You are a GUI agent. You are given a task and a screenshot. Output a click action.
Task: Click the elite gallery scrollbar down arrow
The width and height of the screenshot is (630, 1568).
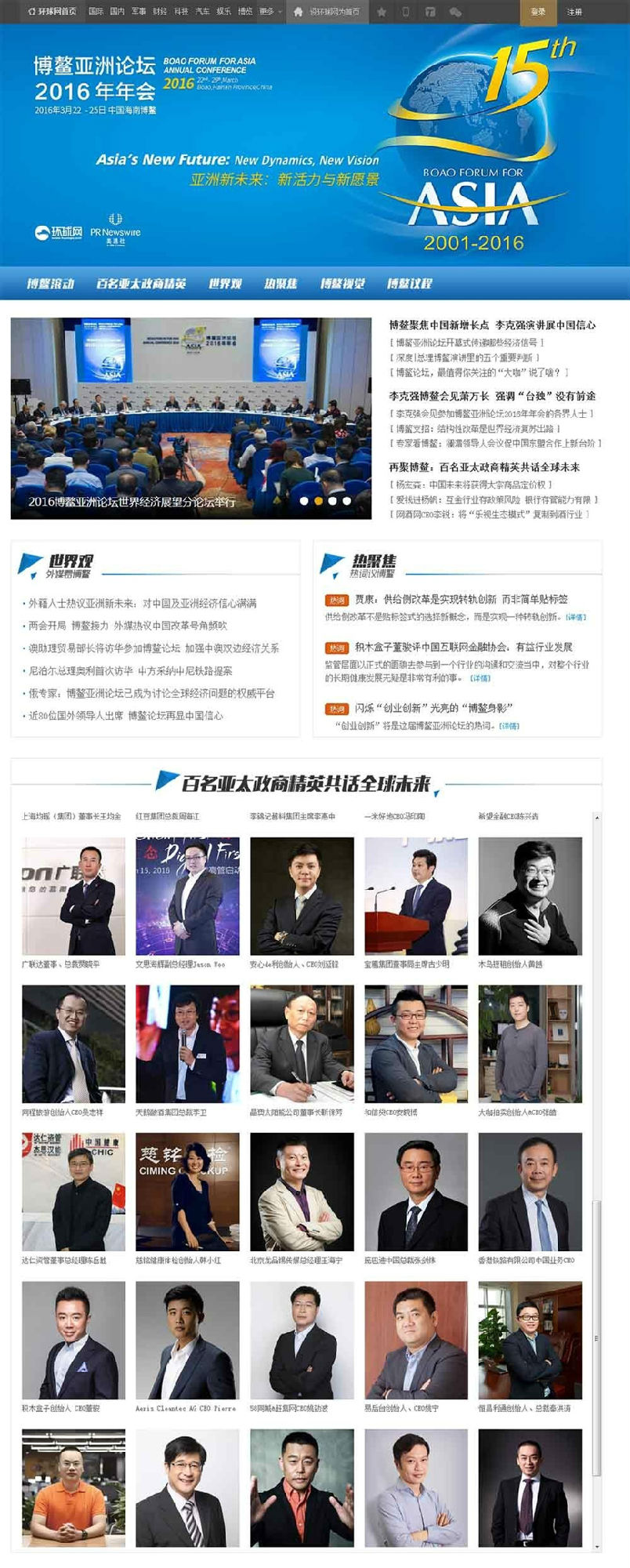(597, 1548)
